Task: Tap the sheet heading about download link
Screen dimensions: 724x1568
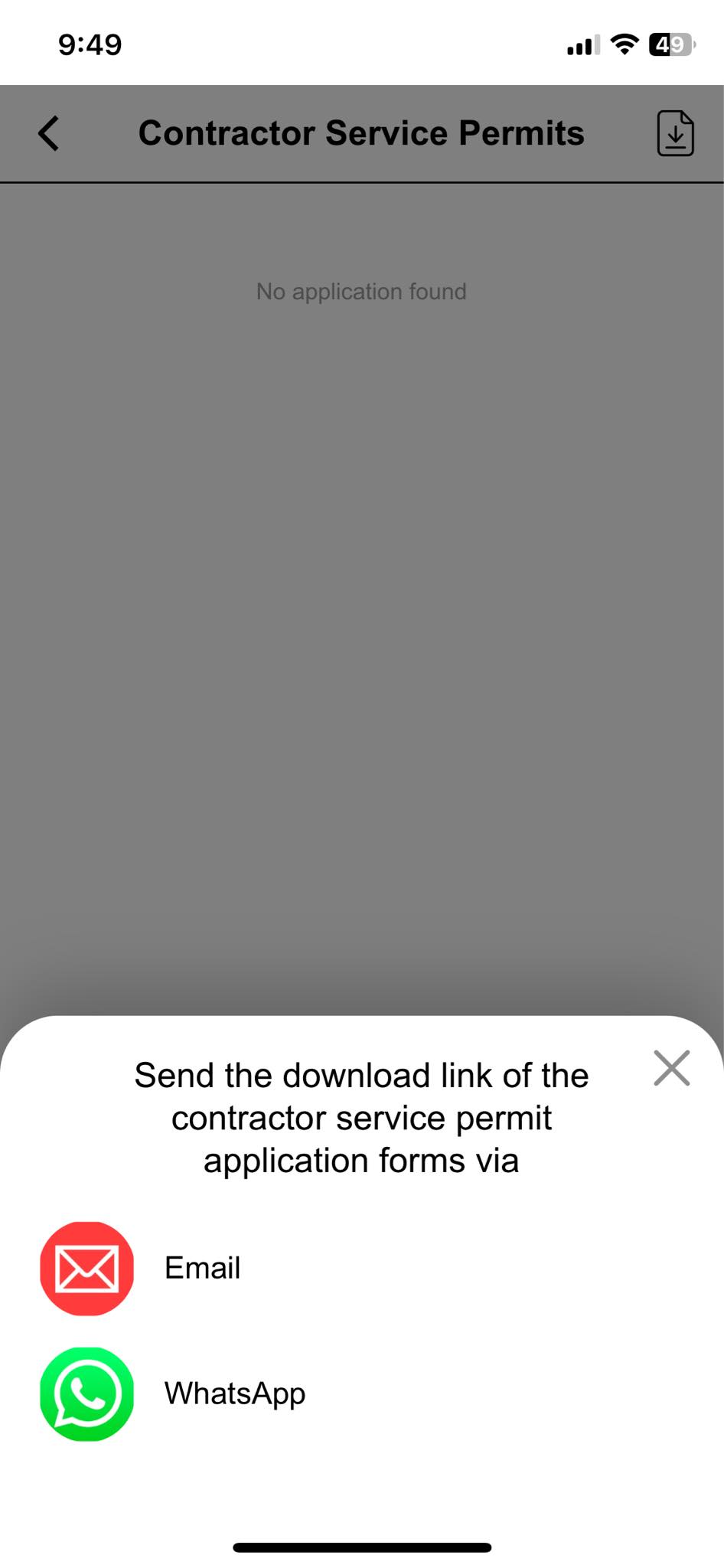Action: 361,1117
